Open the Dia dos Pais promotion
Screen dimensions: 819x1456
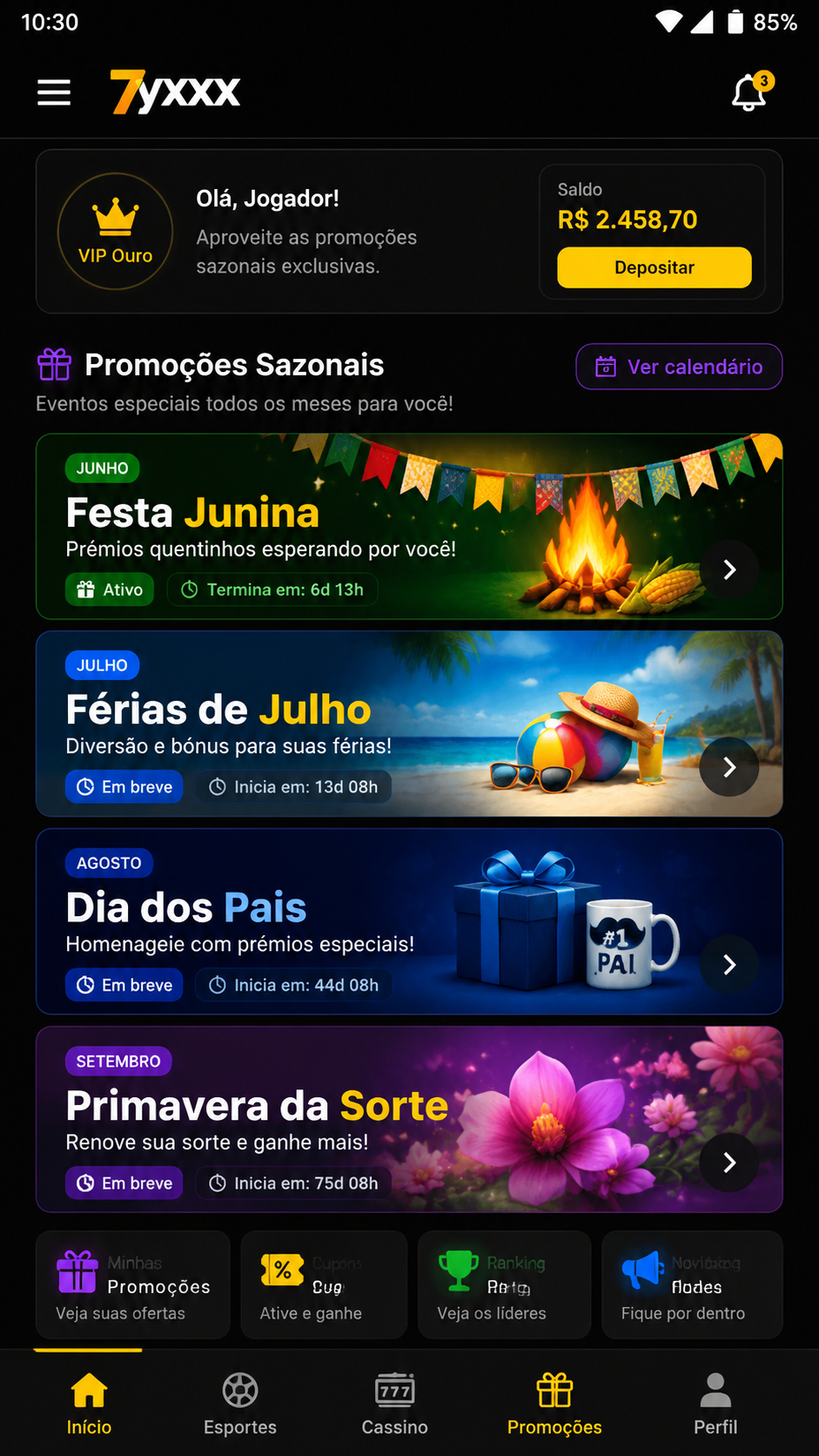(409, 921)
